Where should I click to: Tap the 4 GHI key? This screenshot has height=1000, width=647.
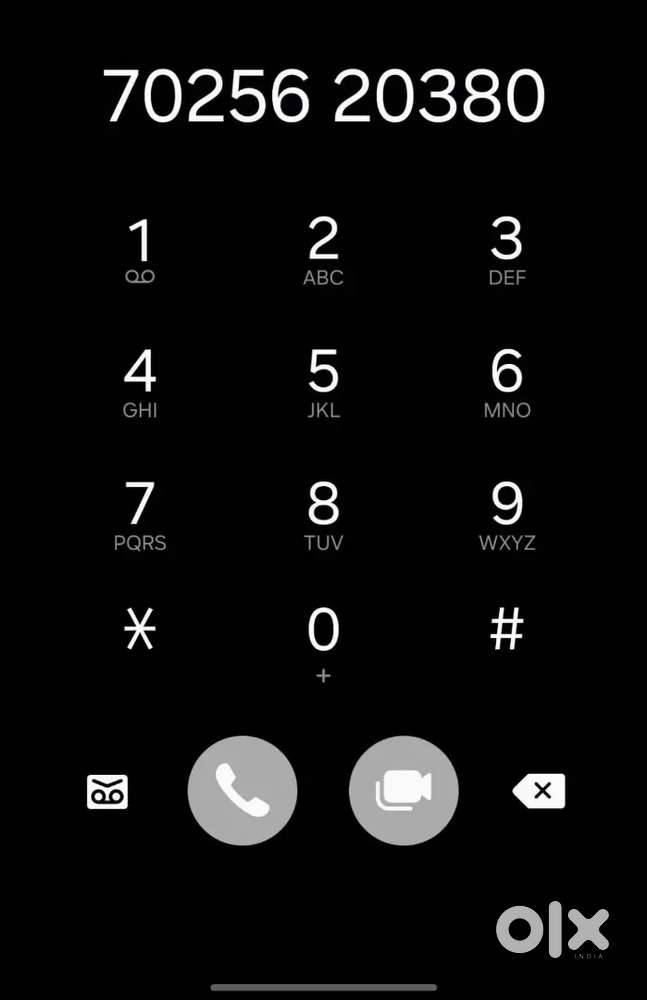coord(140,383)
